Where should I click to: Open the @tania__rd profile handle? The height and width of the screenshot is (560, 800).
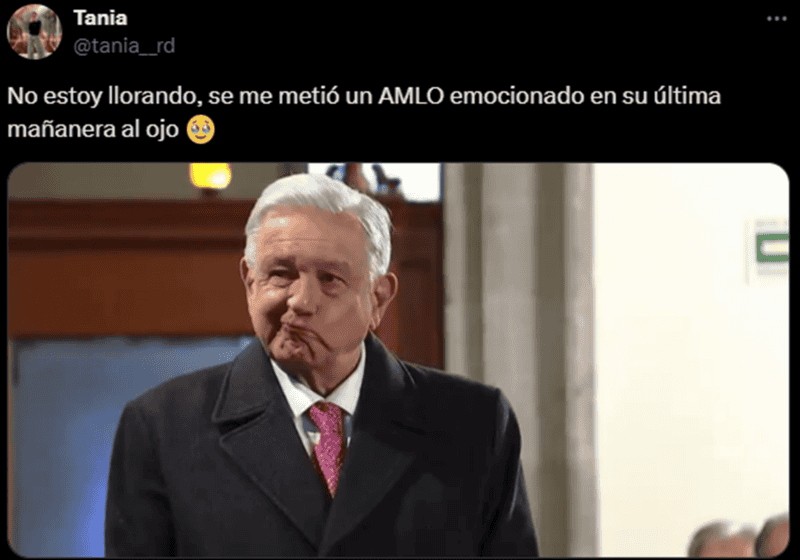(x=124, y=45)
